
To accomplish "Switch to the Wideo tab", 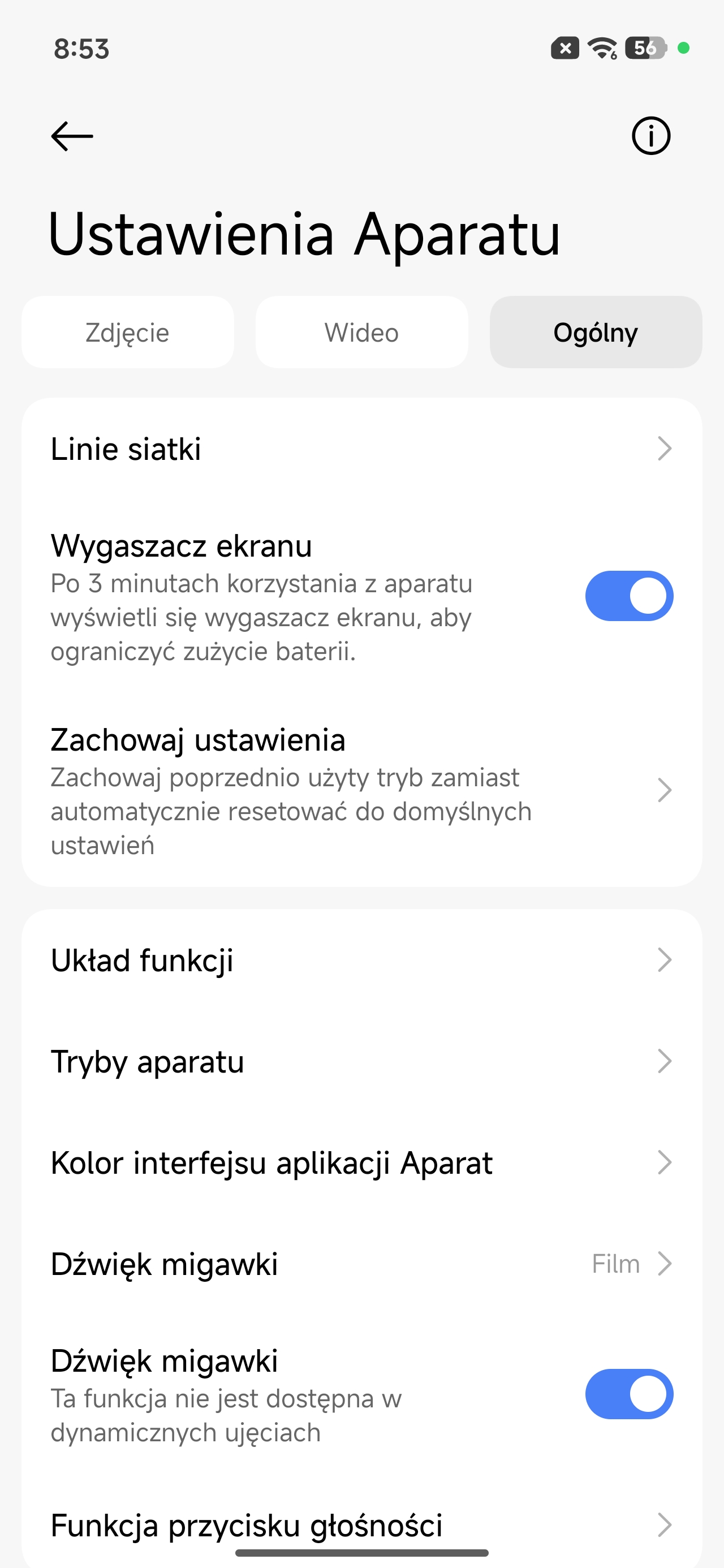I will point(361,333).
